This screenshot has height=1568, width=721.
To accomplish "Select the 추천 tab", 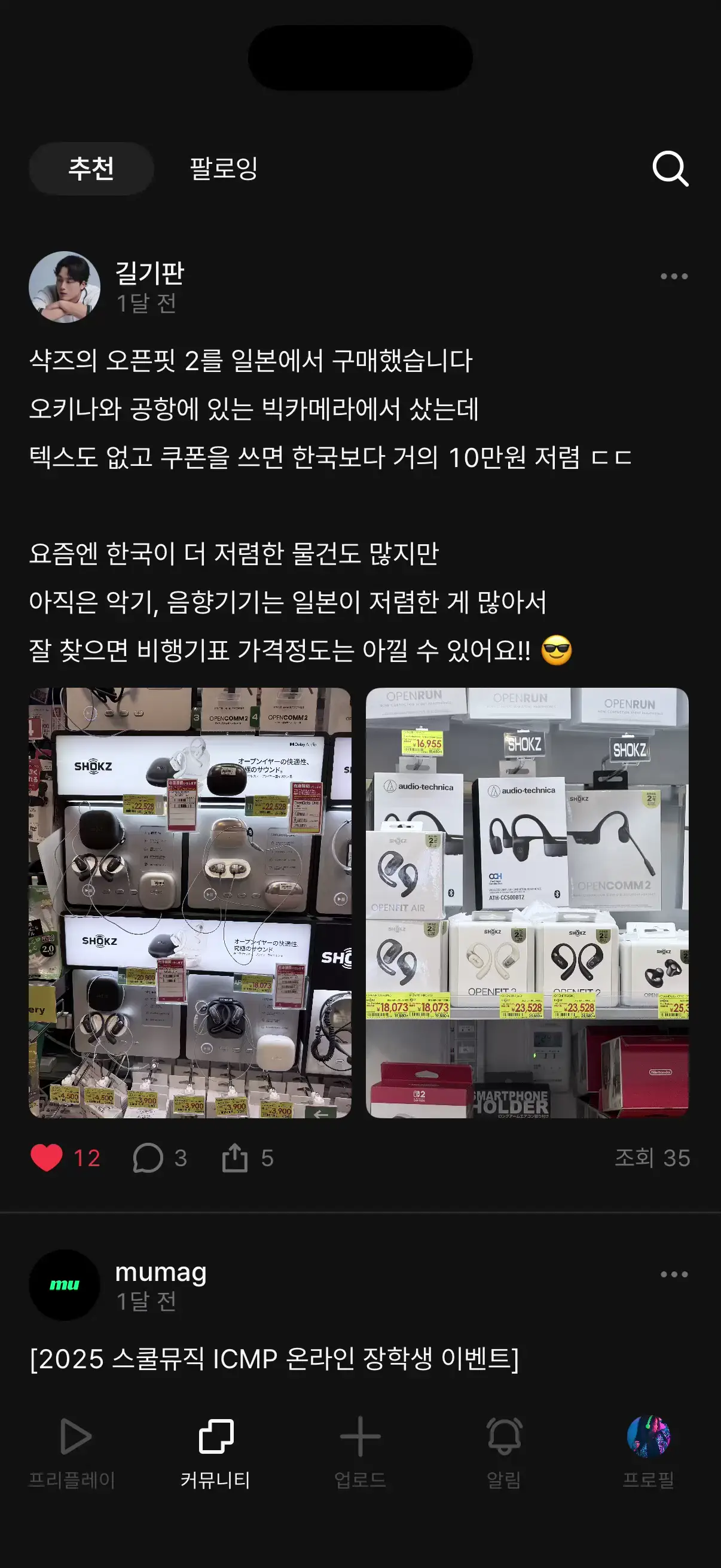I will click(x=91, y=169).
